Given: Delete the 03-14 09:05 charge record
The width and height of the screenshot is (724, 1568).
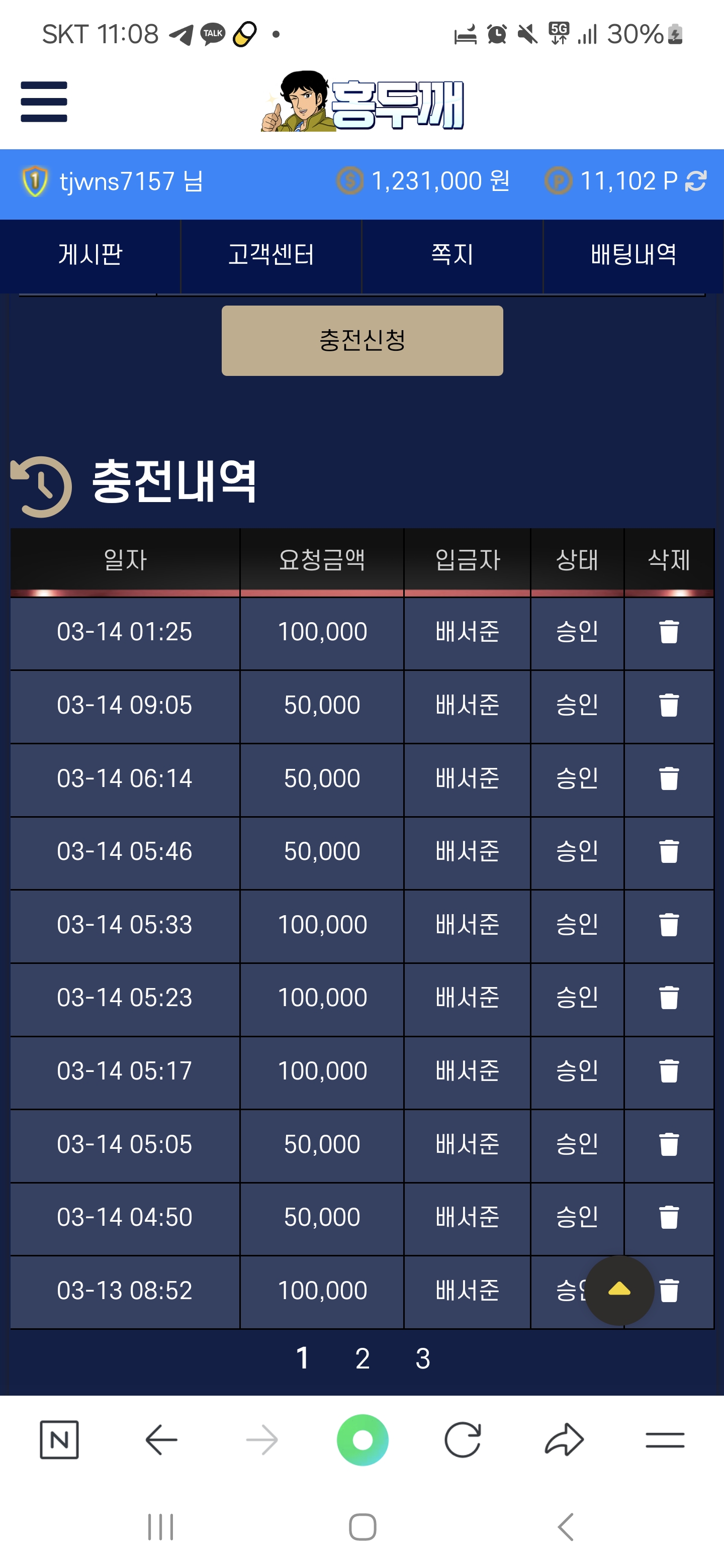Looking at the screenshot, I should click(x=669, y=705).
